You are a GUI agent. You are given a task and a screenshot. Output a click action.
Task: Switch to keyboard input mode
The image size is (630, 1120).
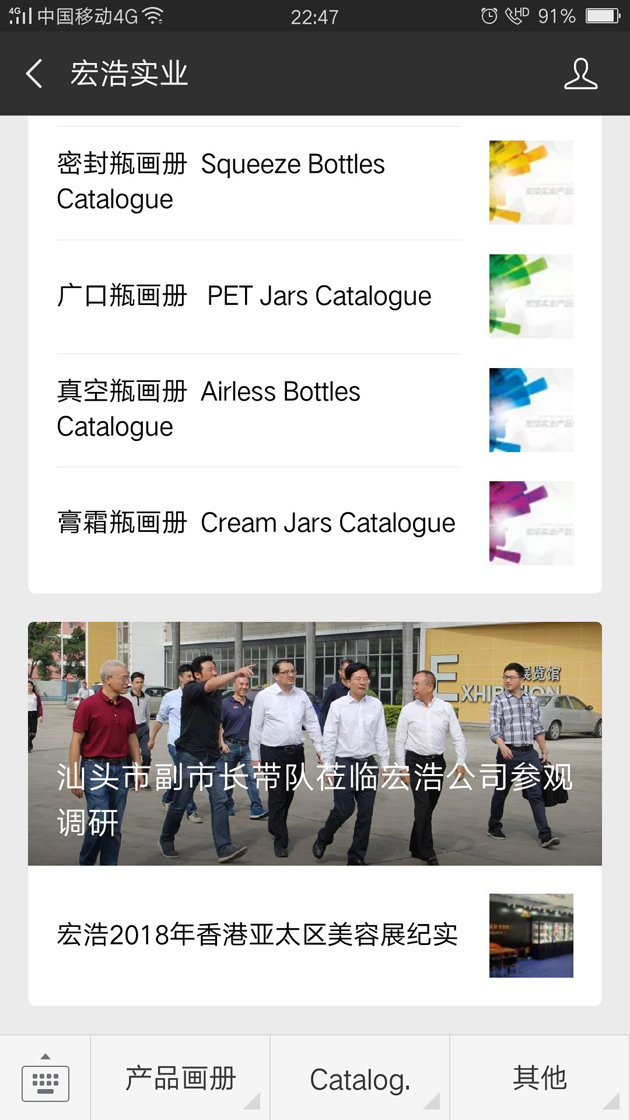(45, 1078)
